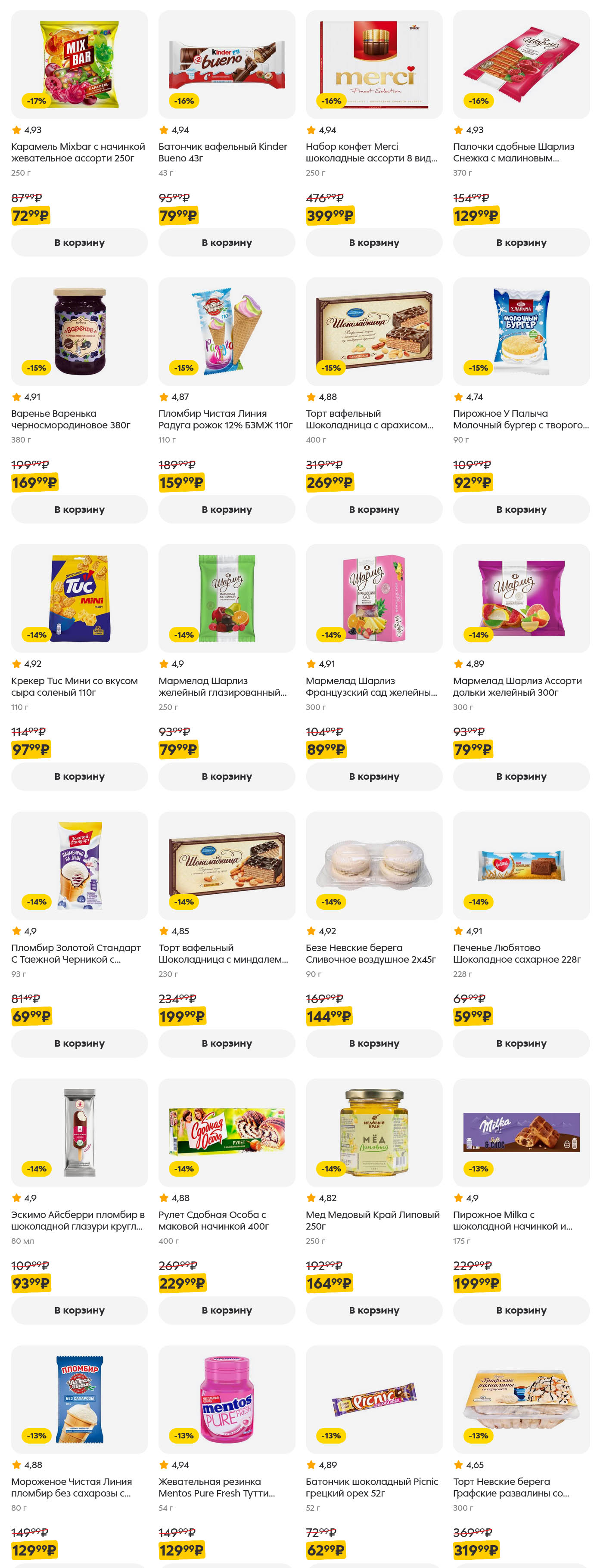Add Мармелад Шарлиз Ассорти дольки to cart
This screenshot has height=1568, width=597.
(521, 776)
